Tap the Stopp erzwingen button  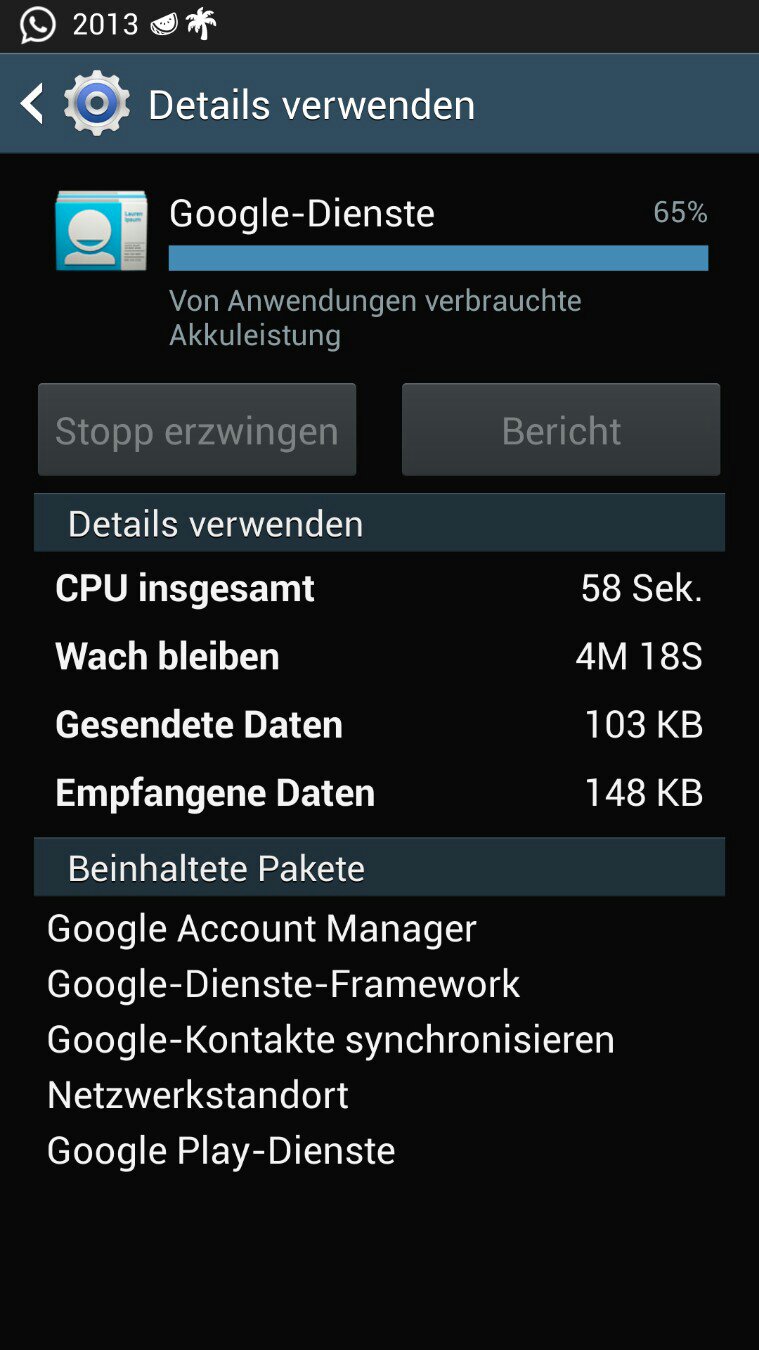[x=197, y=430]
